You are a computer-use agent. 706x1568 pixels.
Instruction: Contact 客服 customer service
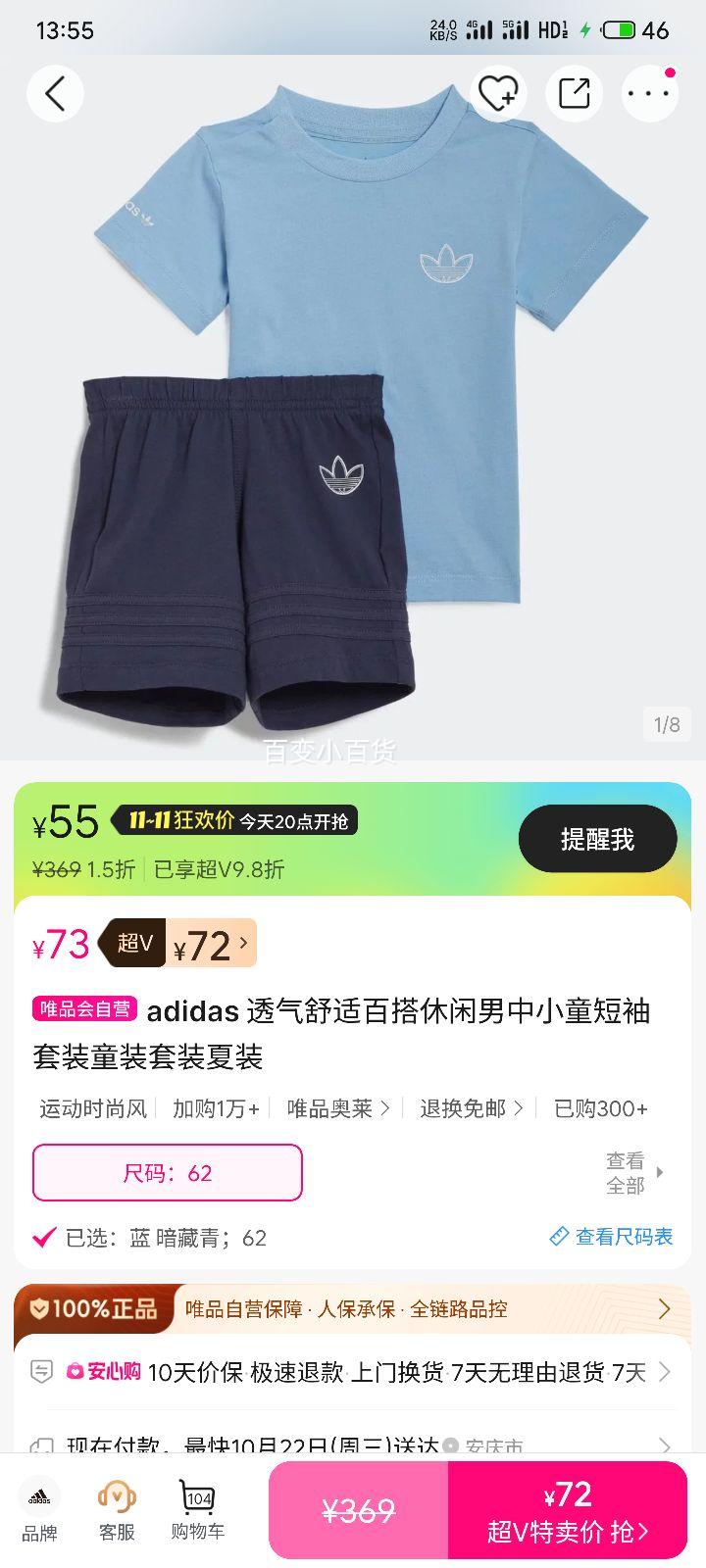pos(117,1510)
